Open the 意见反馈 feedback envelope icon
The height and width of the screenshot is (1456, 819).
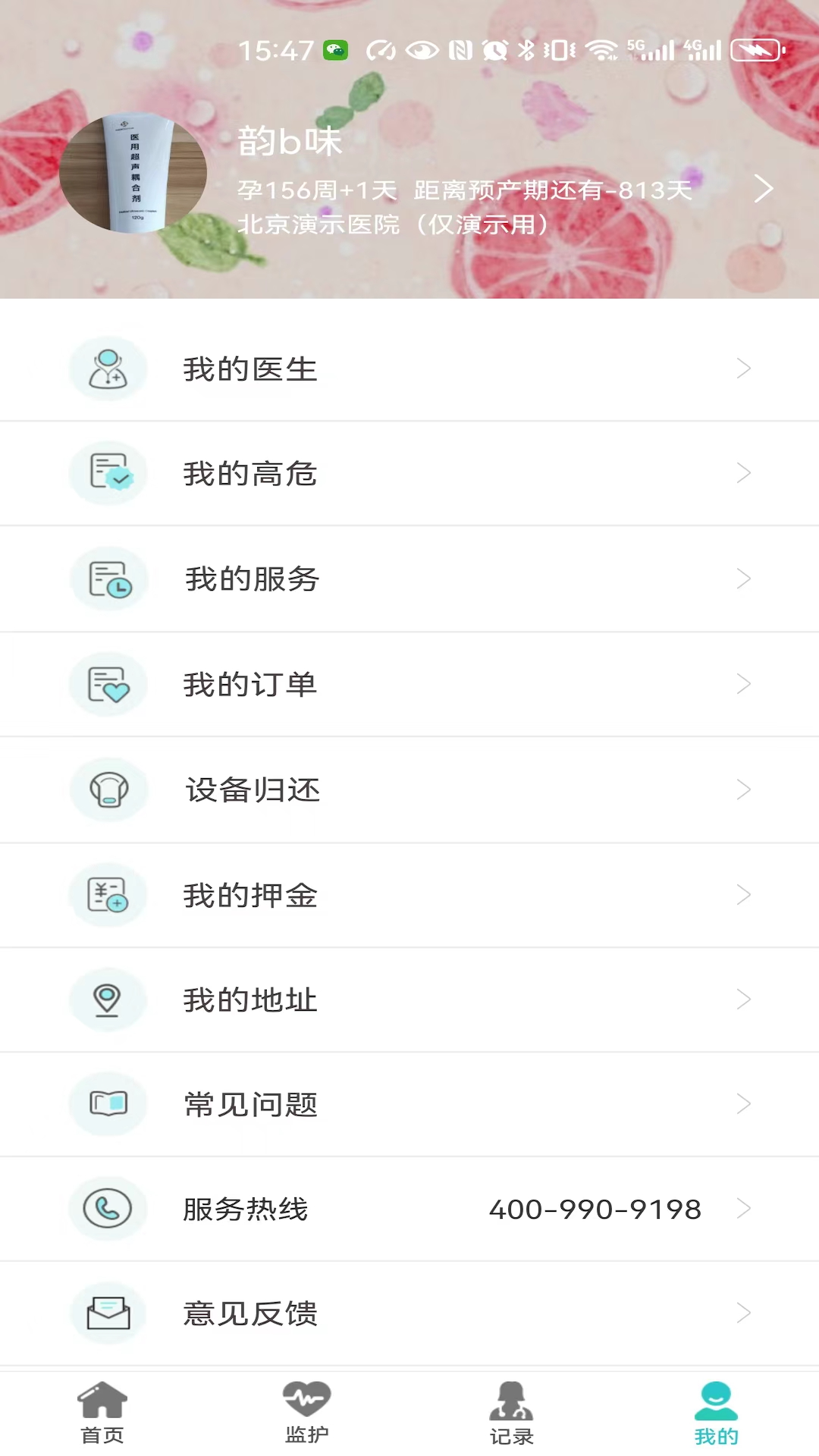click(x=108, y=1314)
